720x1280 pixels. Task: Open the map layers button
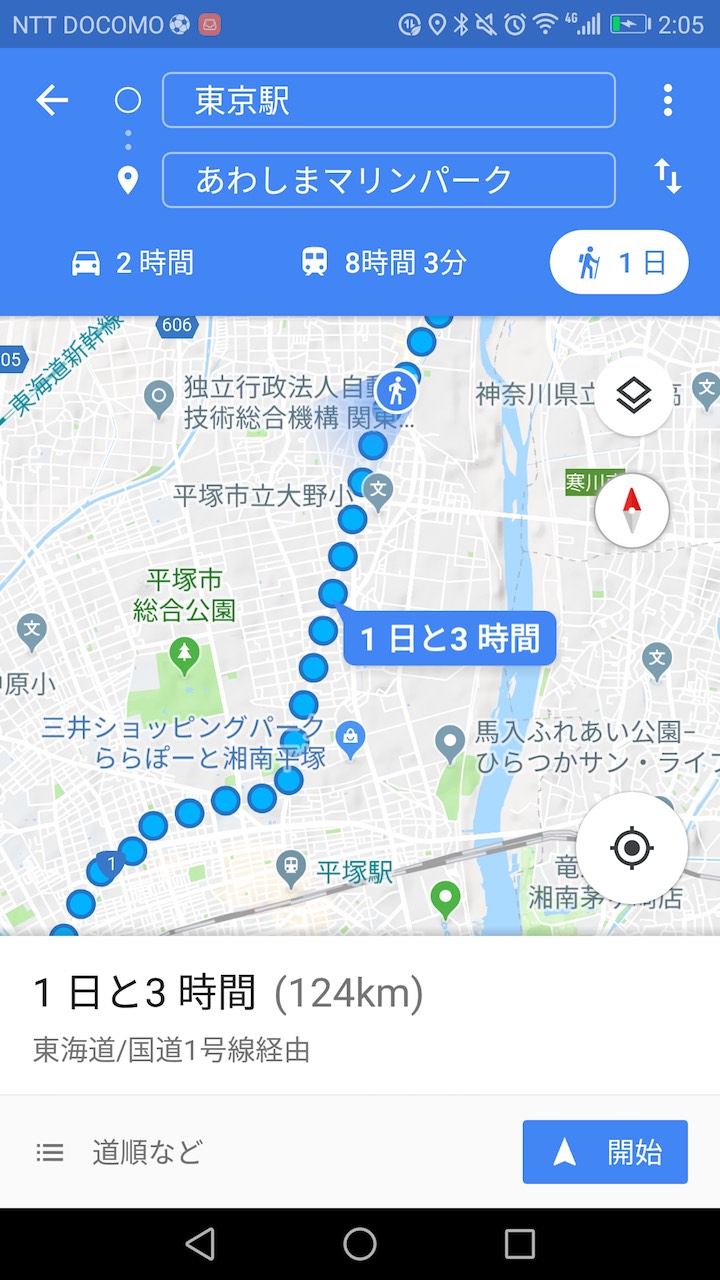633,397
